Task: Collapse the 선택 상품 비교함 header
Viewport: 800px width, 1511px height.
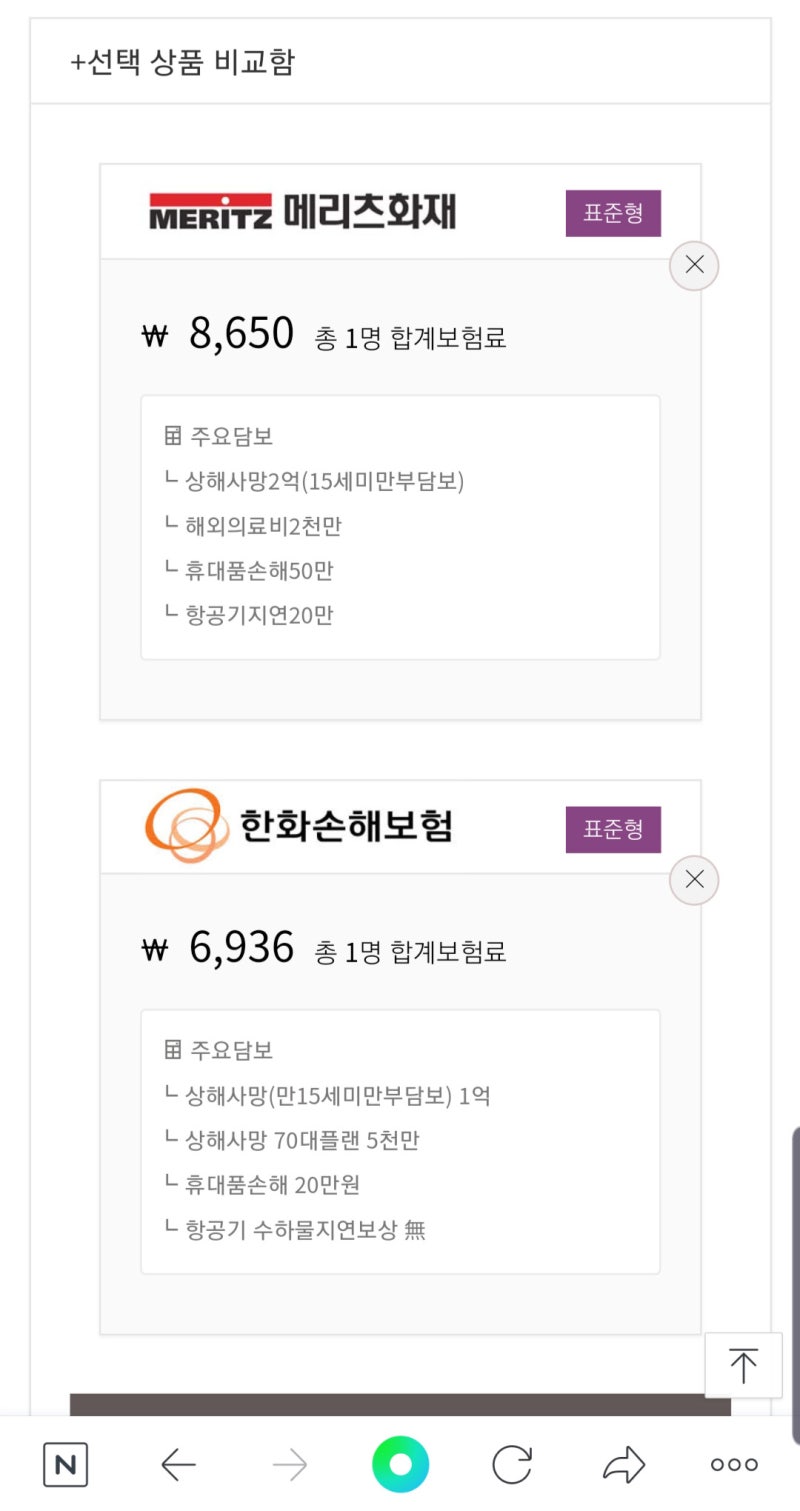Action: tap(400, 62)
